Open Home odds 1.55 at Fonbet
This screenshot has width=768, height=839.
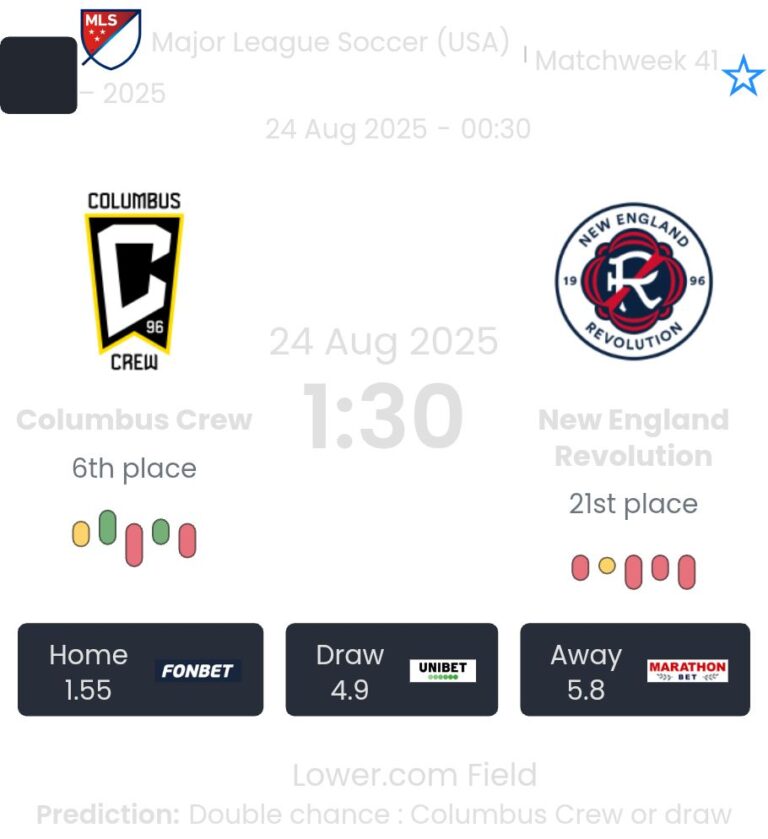140,670
